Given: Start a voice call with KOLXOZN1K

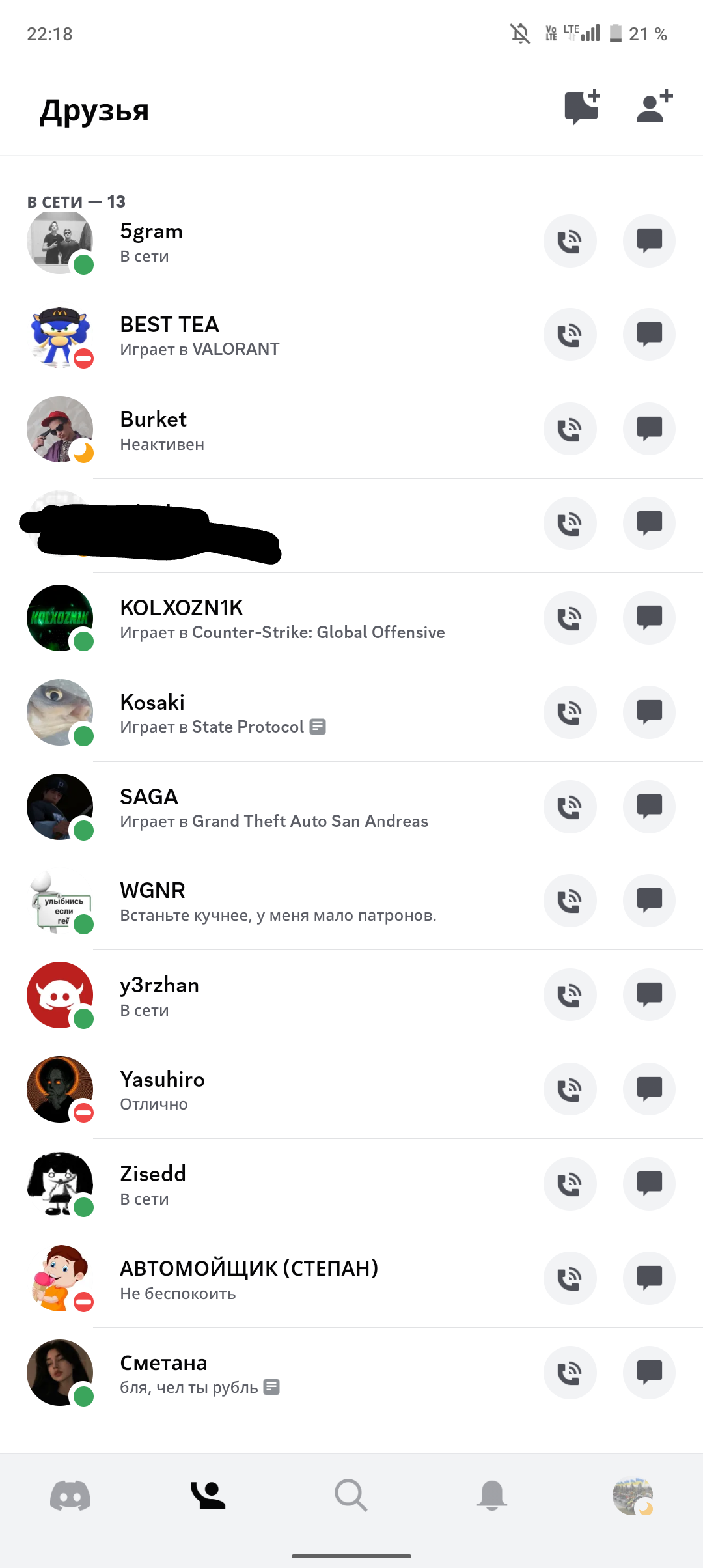Looking at the screenshot, I should click(x=570, y=618).
